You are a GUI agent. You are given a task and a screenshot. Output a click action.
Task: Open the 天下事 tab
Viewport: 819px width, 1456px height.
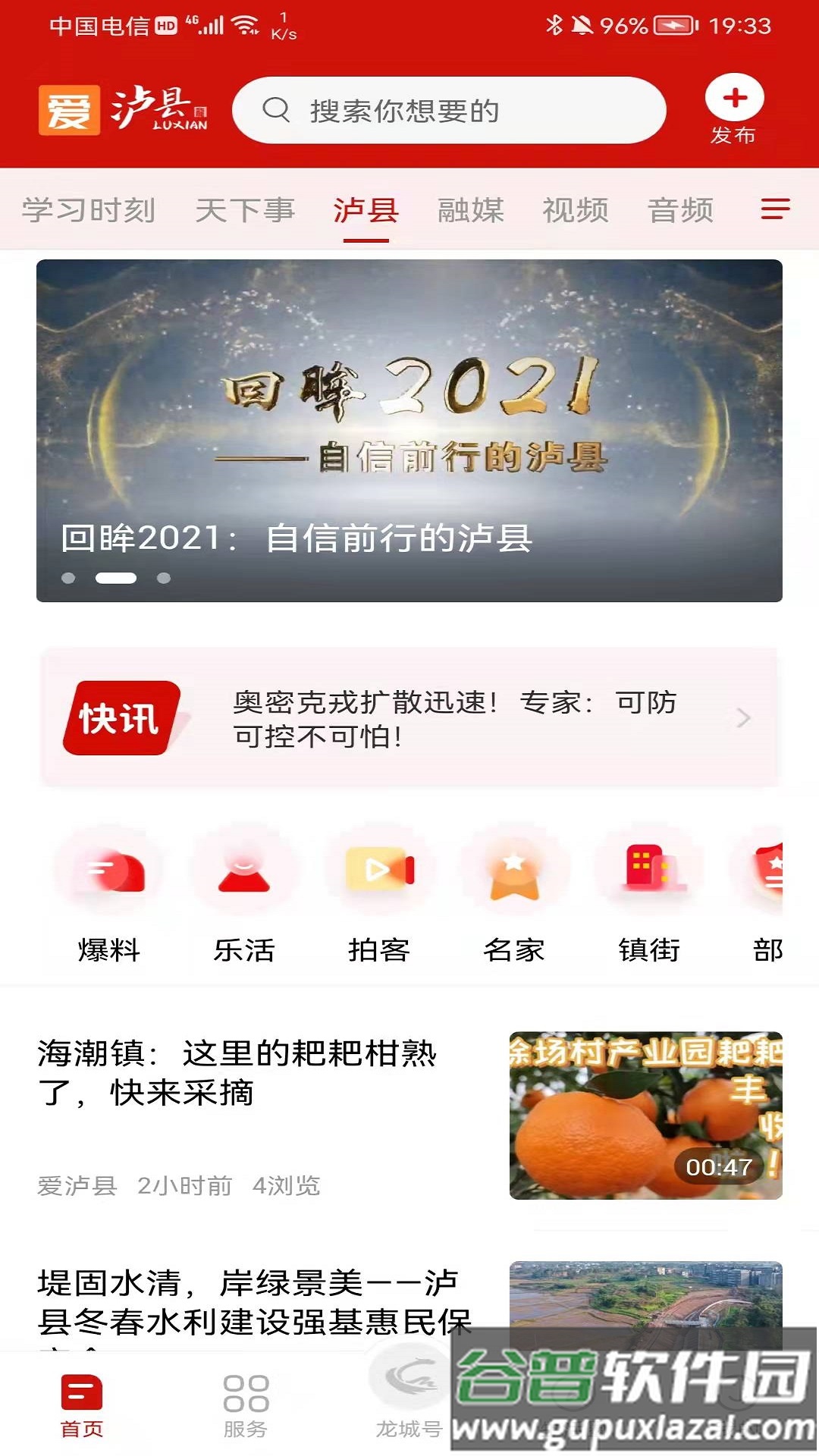pyautogui.click(x=244, y=210)
